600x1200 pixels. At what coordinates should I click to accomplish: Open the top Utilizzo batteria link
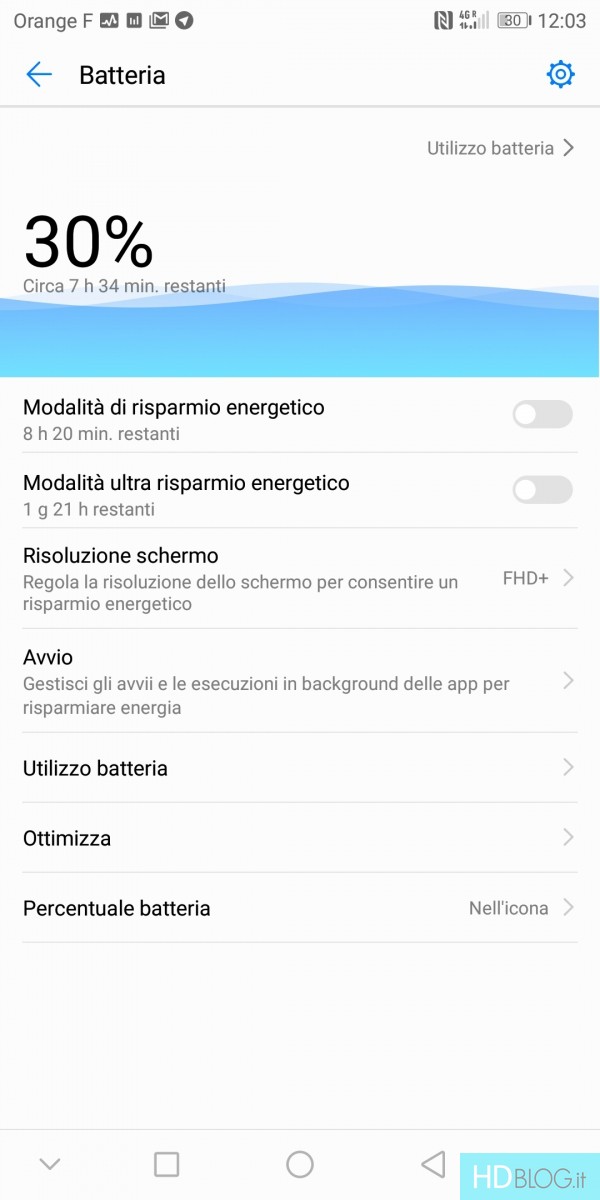pos(500,148)
